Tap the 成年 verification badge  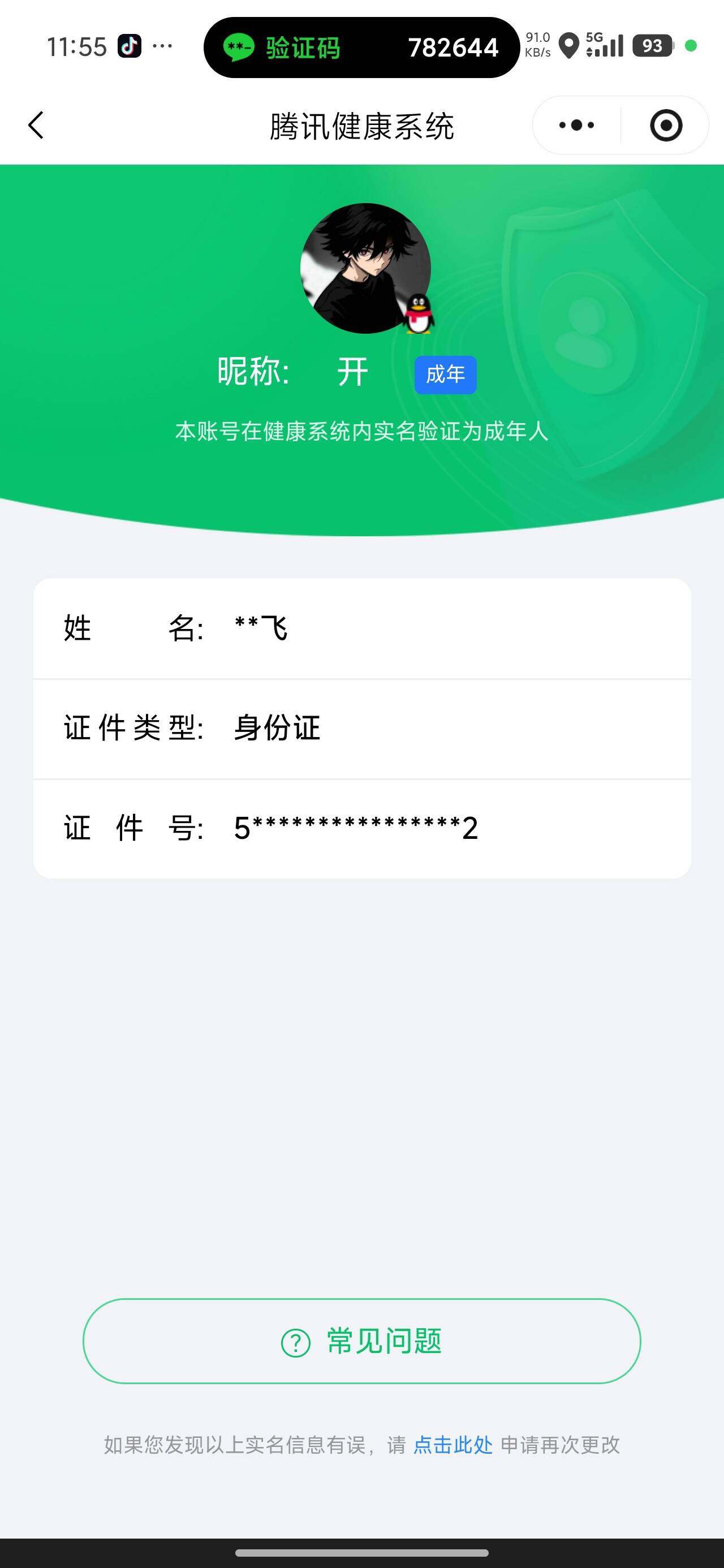tap(445, 374)
